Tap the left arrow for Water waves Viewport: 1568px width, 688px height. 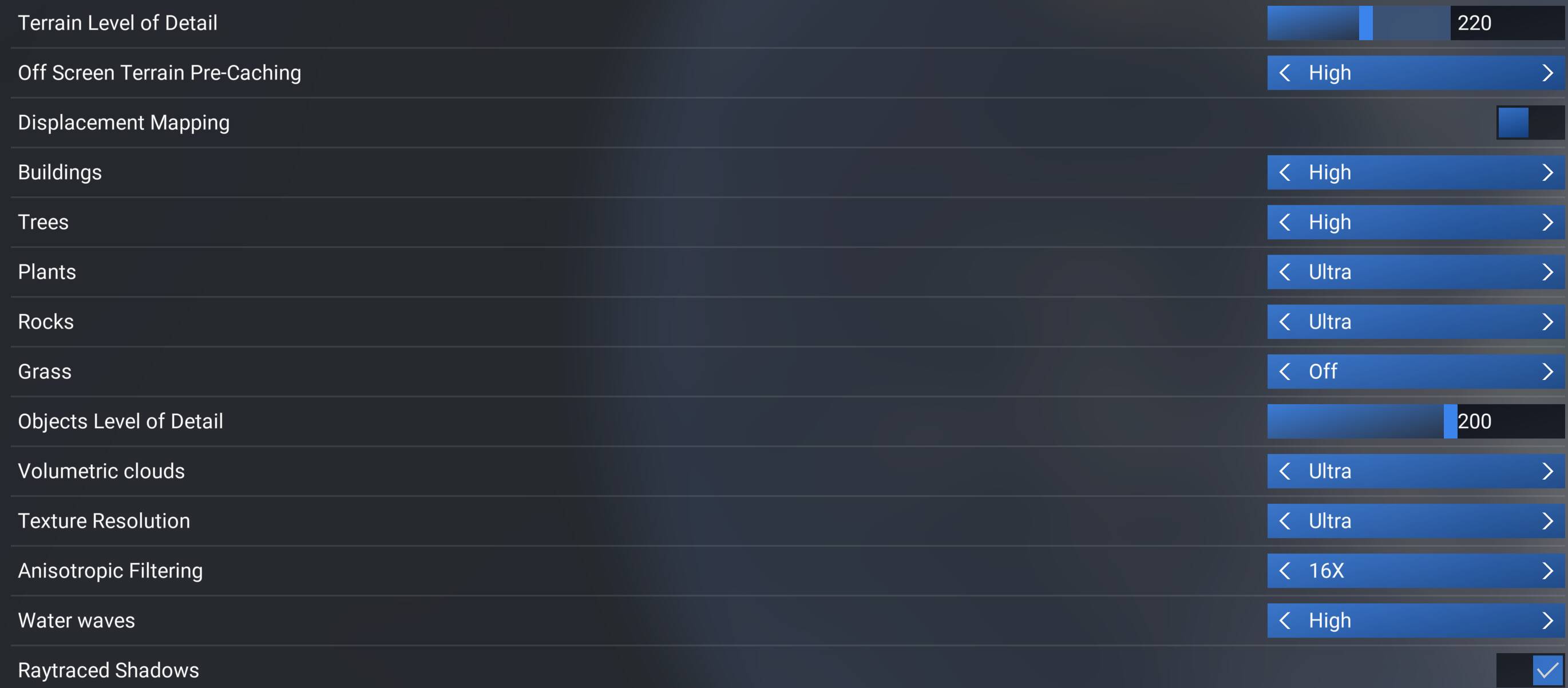coord(1285,620)
